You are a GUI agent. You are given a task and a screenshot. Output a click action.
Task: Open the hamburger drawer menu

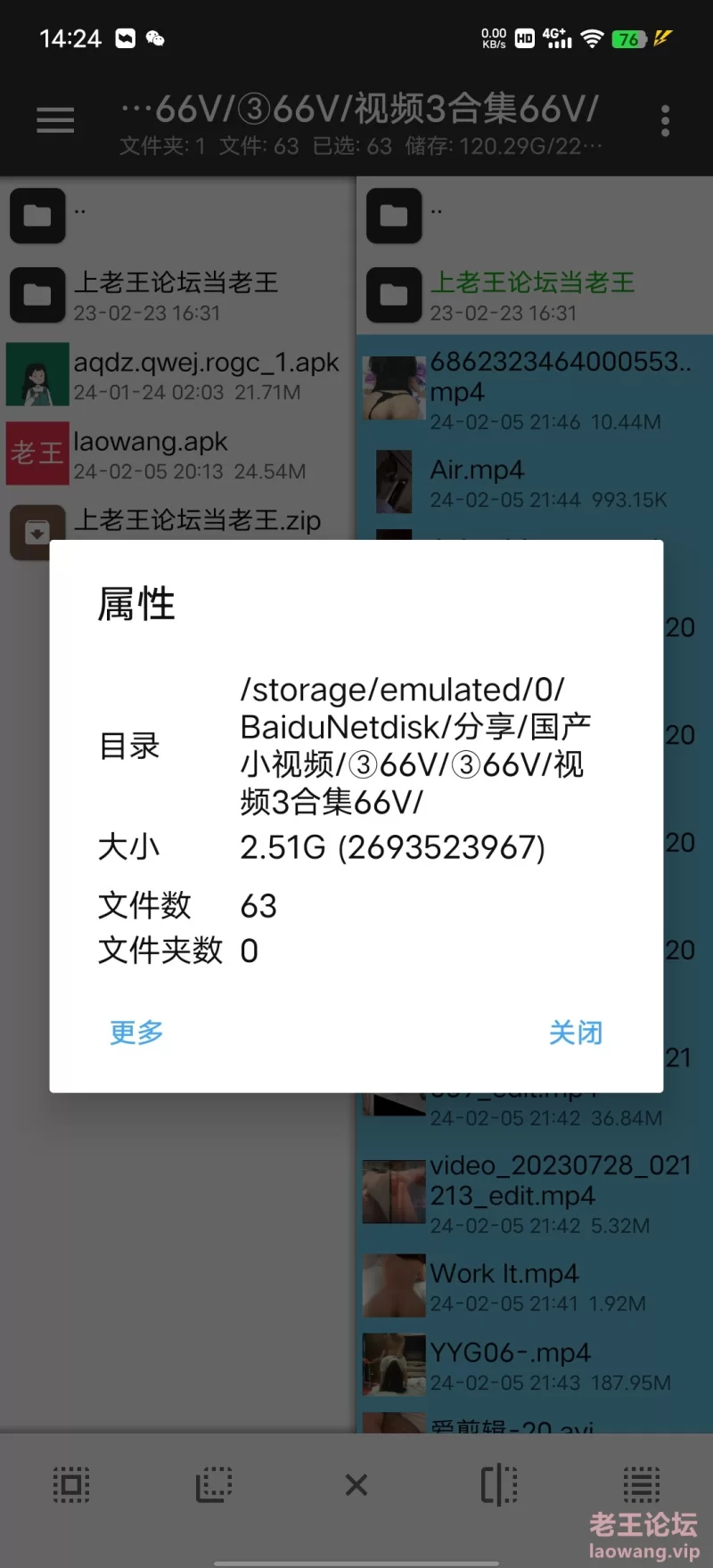[55, 120]
